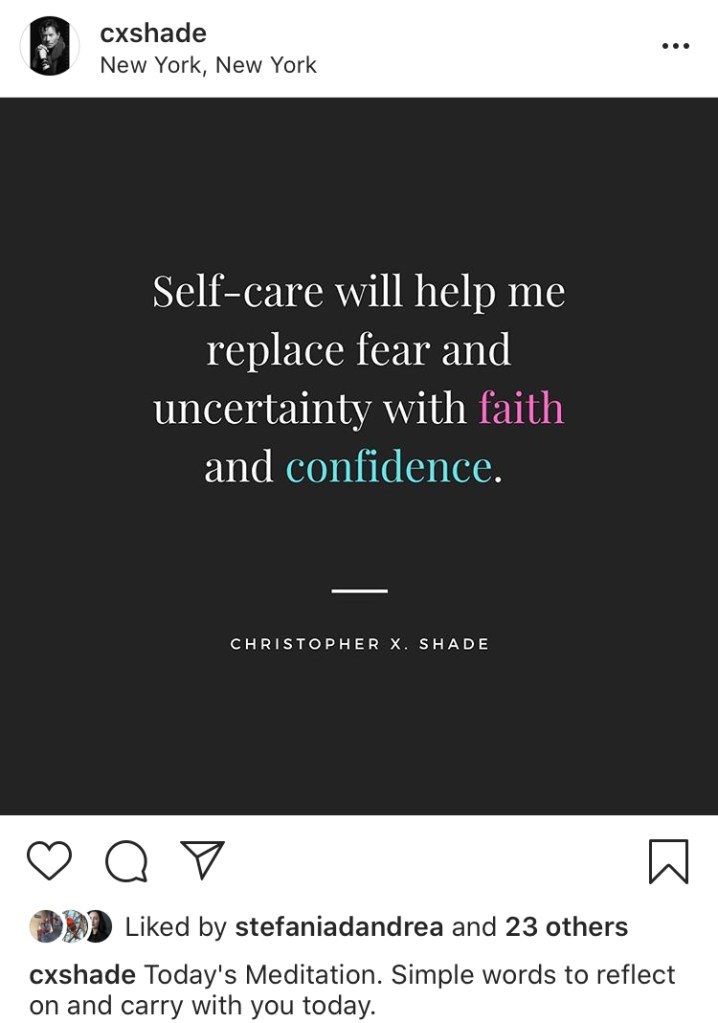
Task: Open the New York, New York location
Action: click(x=208, y=66)
